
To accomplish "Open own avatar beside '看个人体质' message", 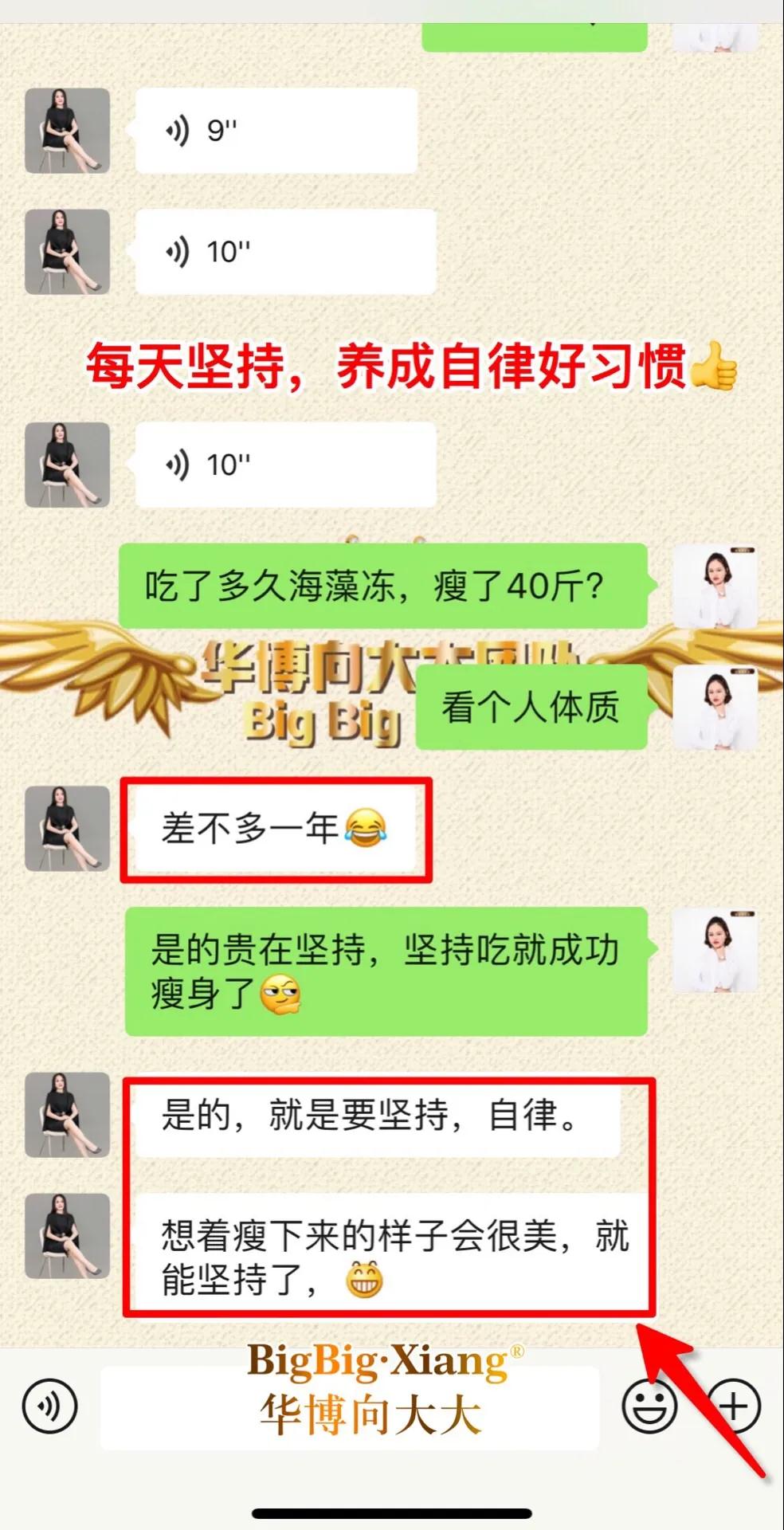I will 715,708.
